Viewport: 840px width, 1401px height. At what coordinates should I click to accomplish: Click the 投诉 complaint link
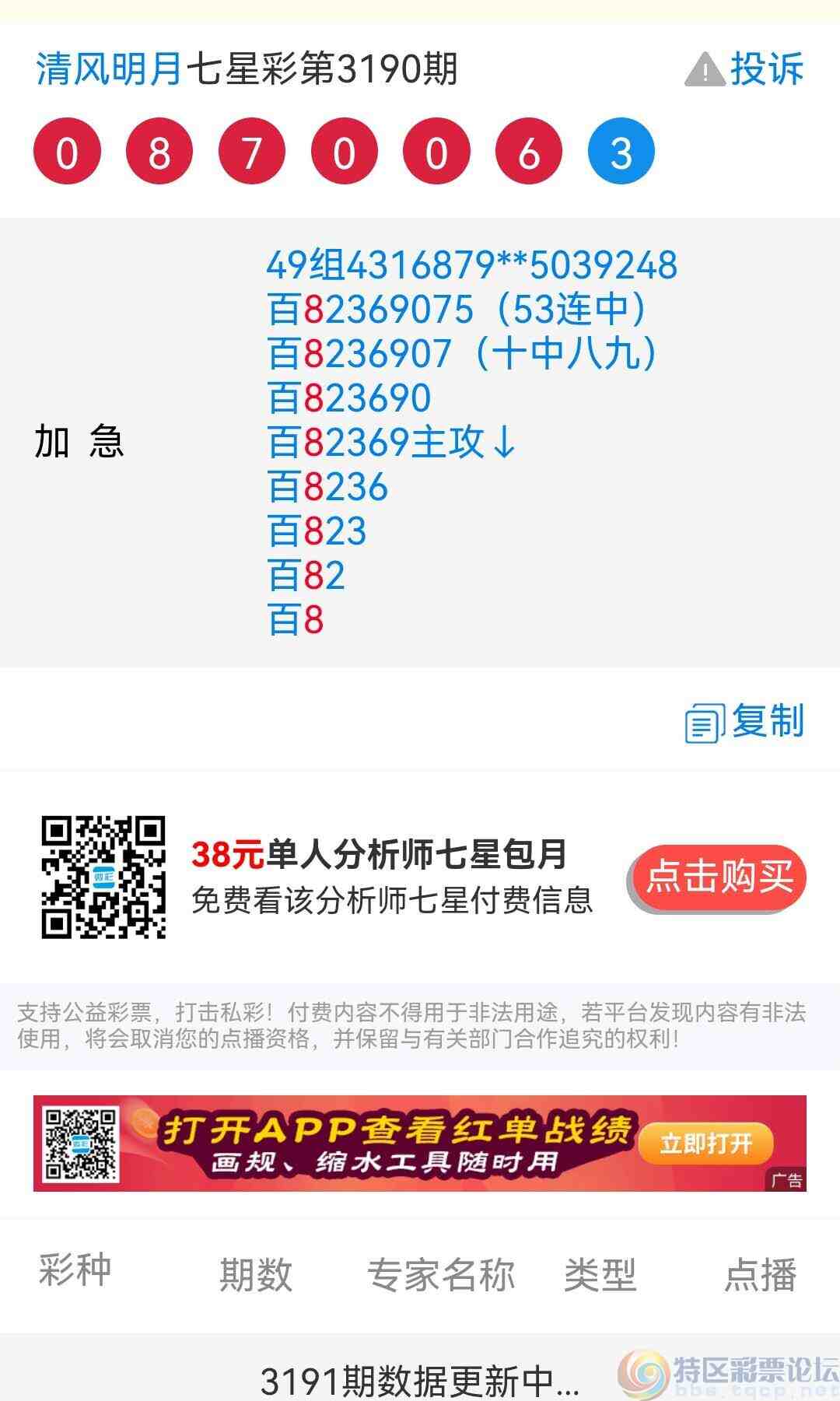coord(766,71)
